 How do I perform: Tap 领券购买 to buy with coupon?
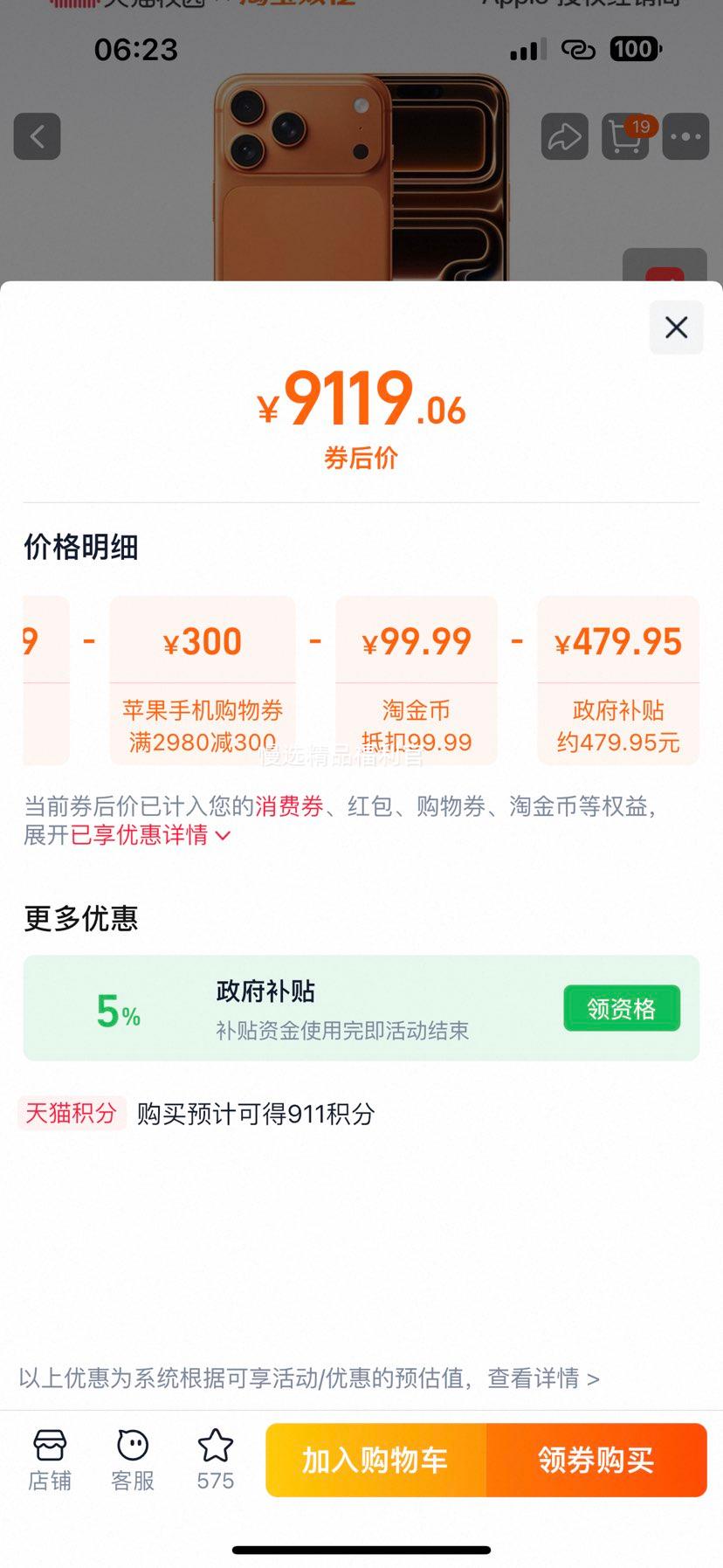pyautogui.click(x=596, y=1460)
